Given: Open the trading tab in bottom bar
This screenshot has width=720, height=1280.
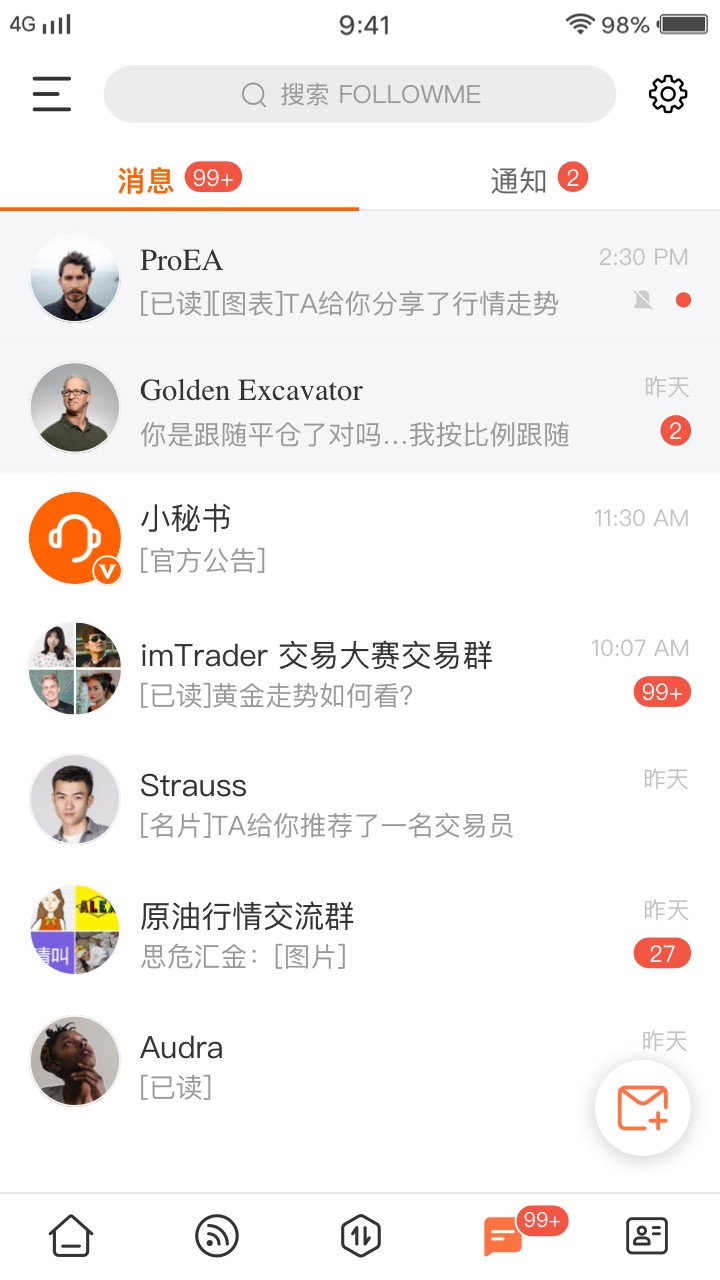Looking at the screenshot, I should tap(360, 1236).
